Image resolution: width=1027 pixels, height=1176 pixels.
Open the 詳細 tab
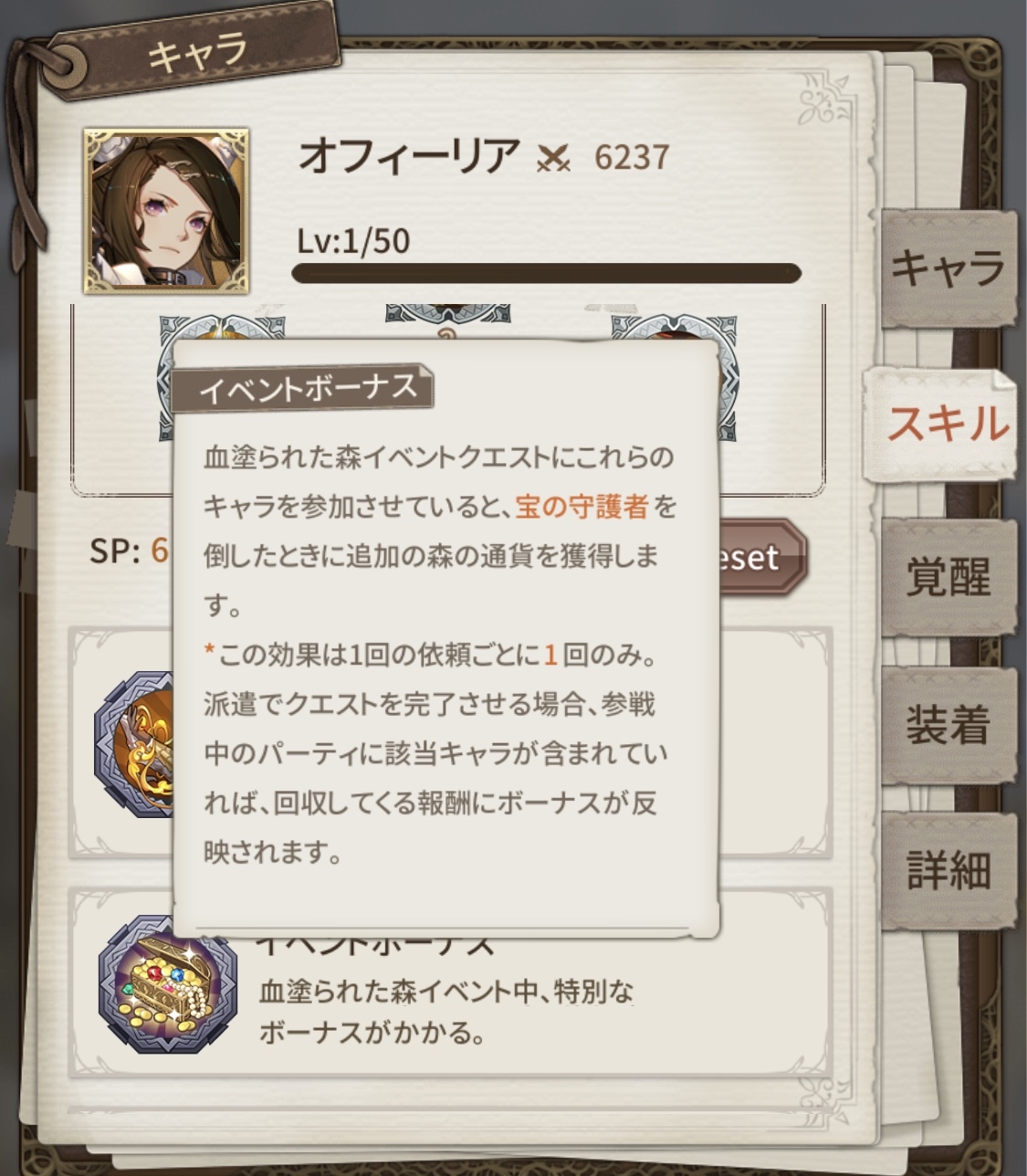948,869
